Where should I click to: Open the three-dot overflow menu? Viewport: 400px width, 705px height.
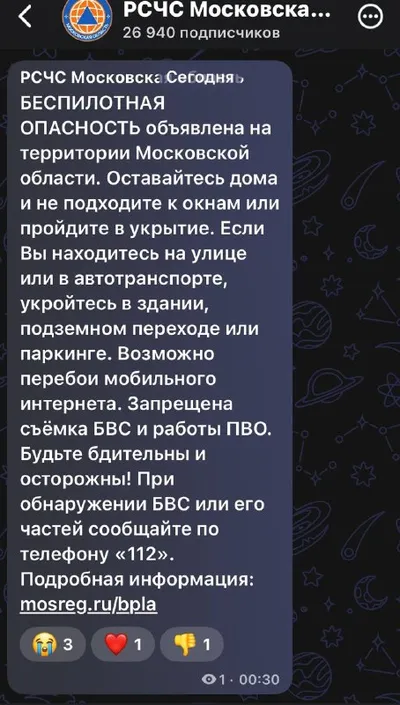(371, 18)
